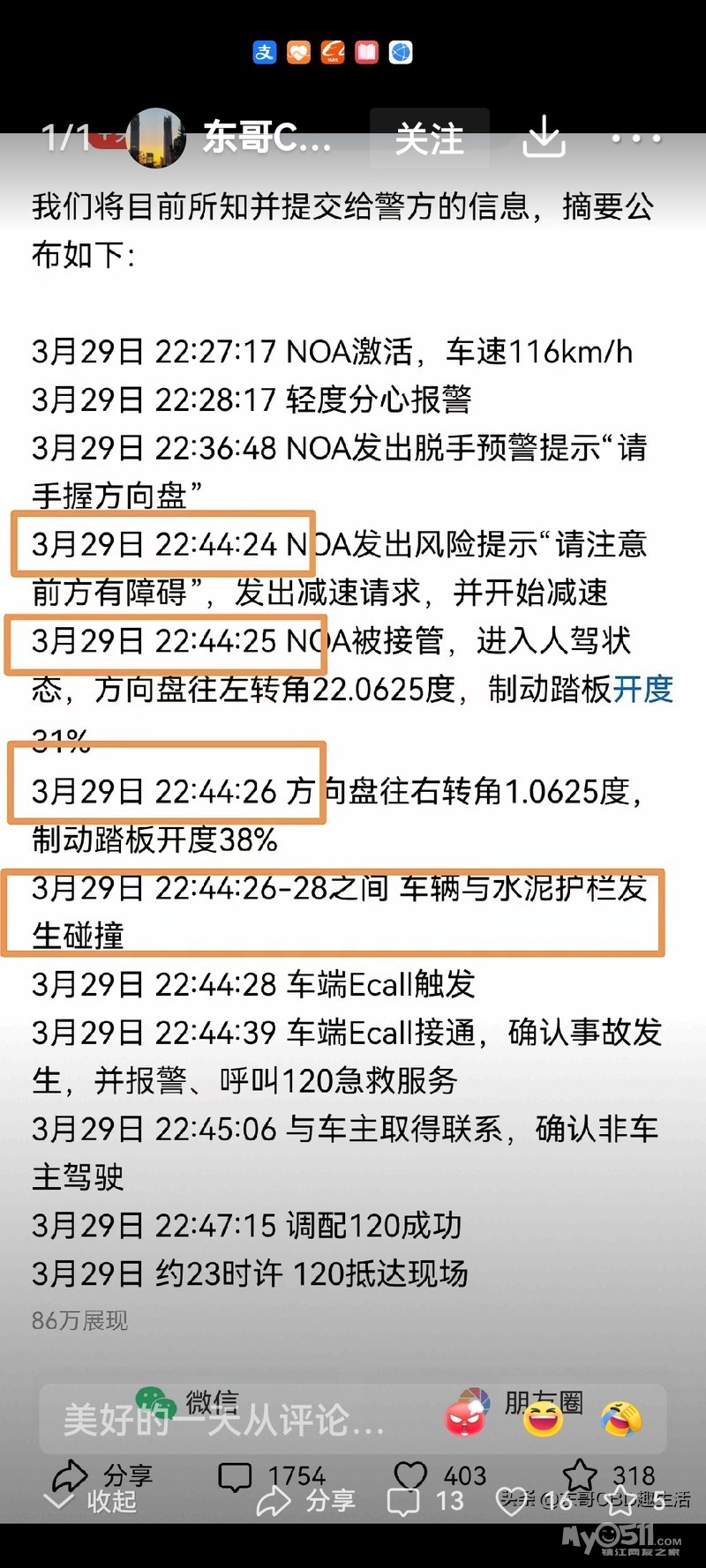This screenshot has height=1568, width=706.
Task: Open the comment input box 美好的一天从评论
Action: pyautogui.click(x=225, y=1420)
